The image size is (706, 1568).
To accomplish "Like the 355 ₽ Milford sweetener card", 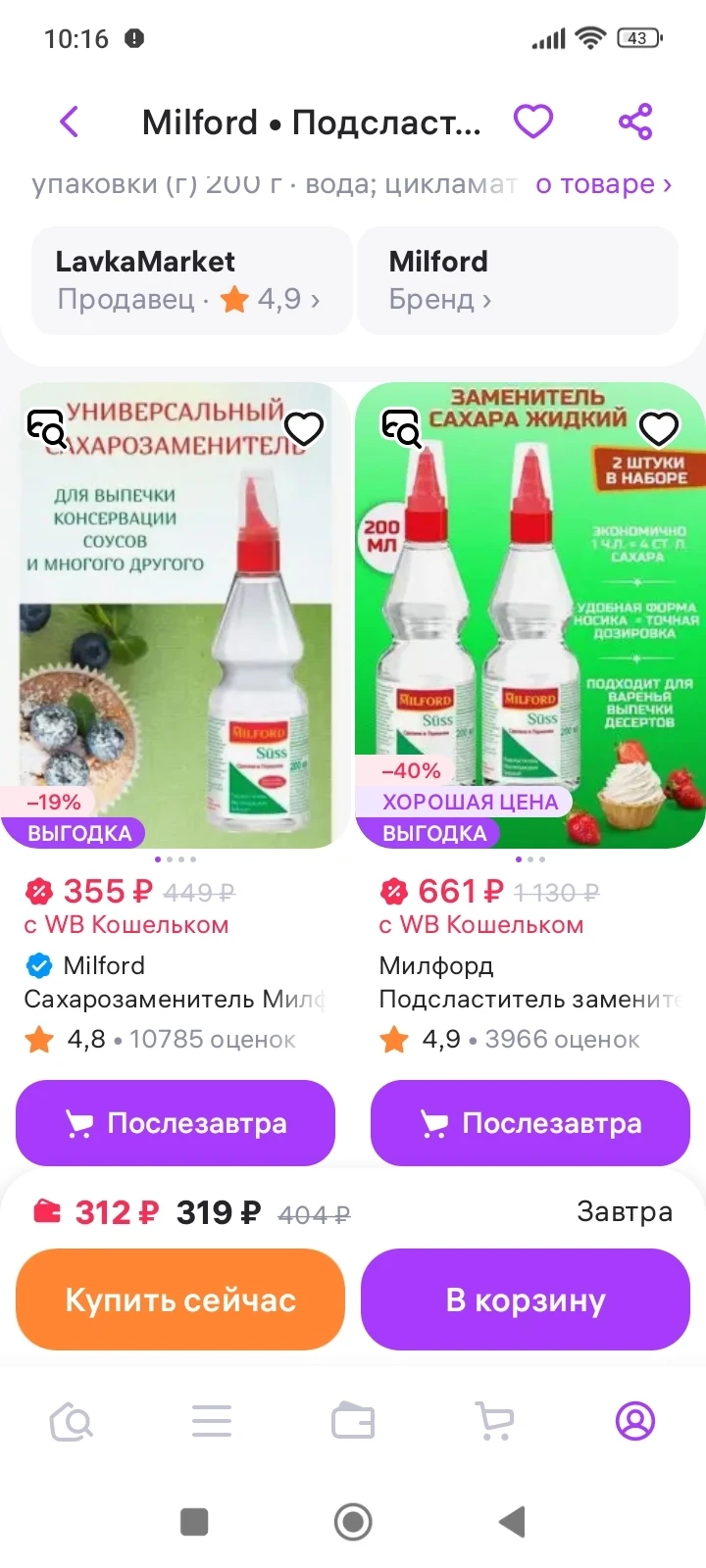I will (304, 428).
